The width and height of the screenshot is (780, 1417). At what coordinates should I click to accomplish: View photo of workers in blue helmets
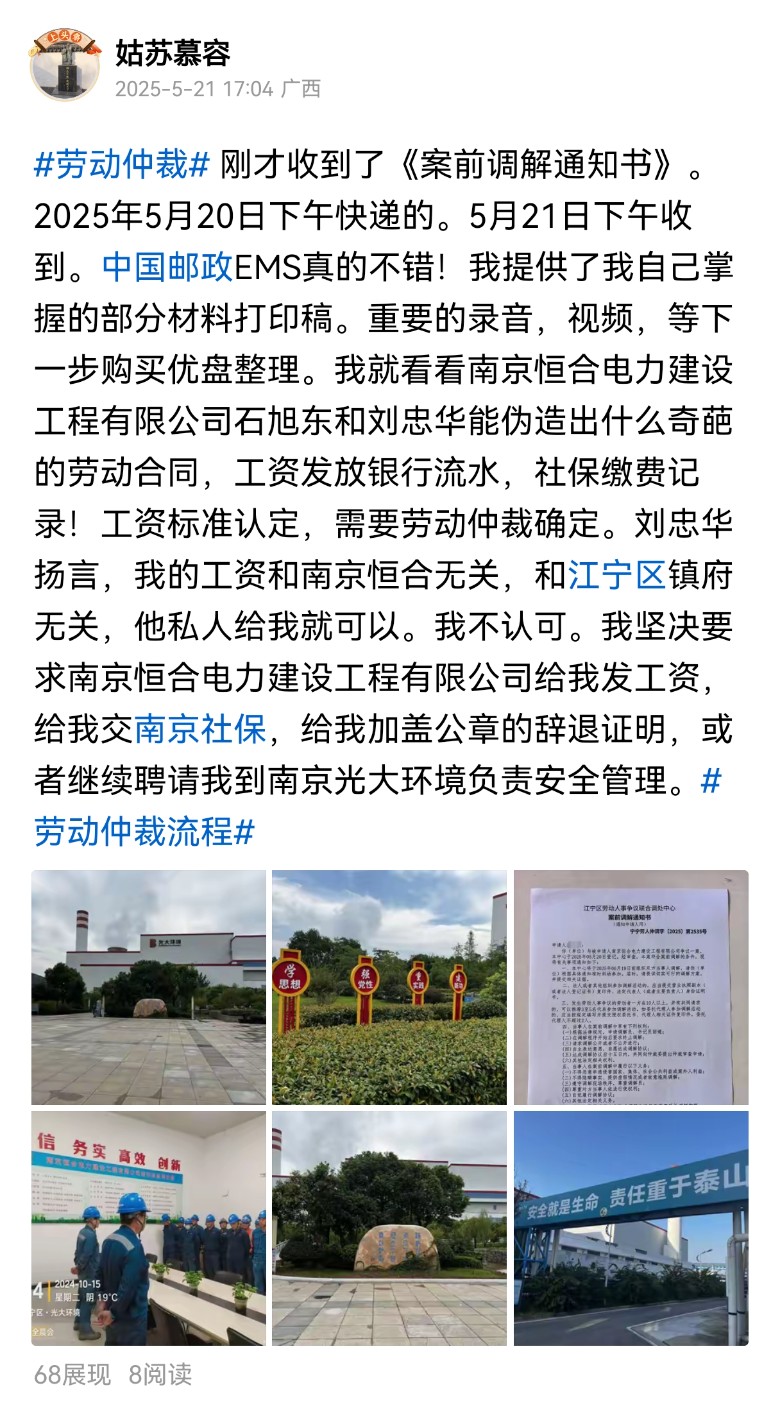(149, 1228)
